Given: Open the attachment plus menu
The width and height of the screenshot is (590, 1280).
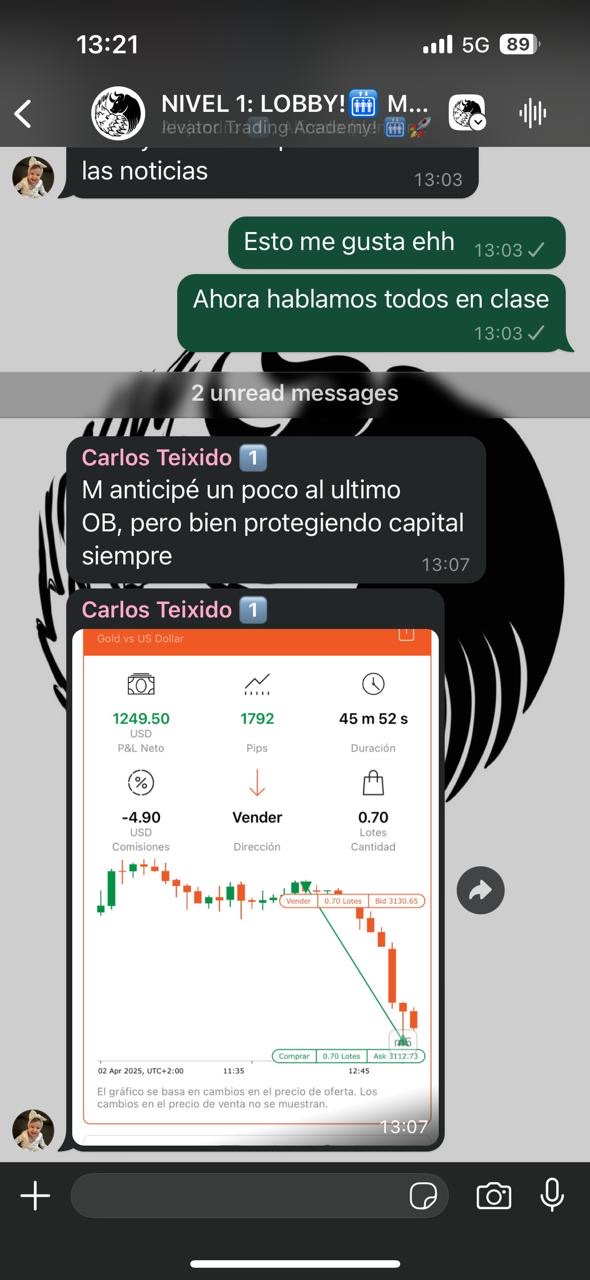Looking at the screenshot, I should (x=35, y=1196).
